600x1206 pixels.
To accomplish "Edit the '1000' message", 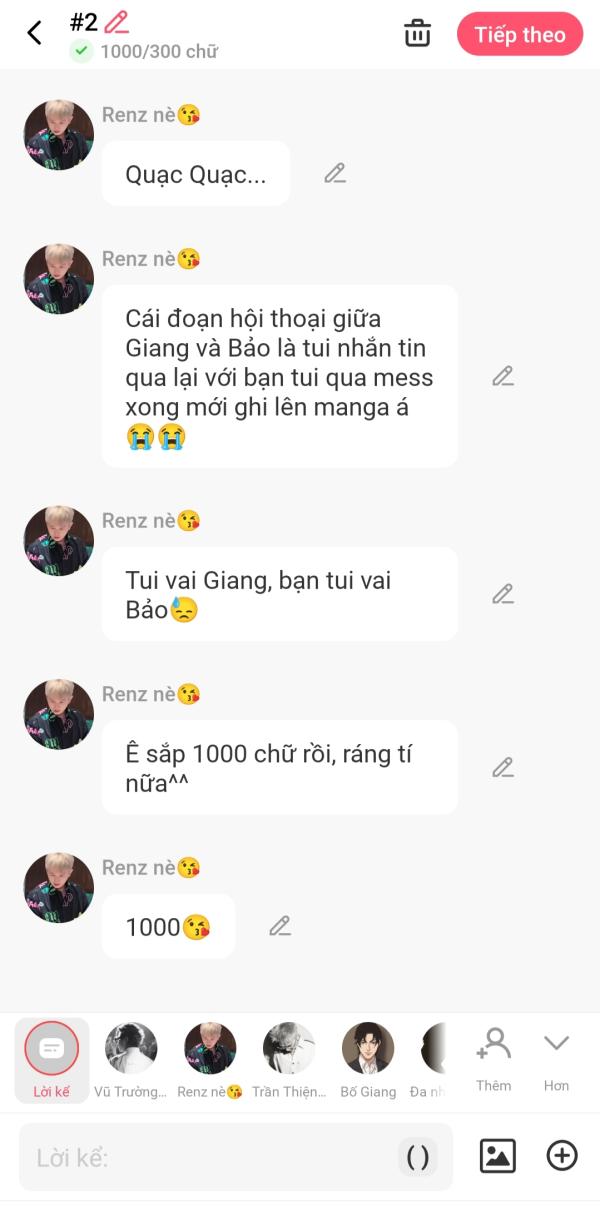I will point(280,926).
